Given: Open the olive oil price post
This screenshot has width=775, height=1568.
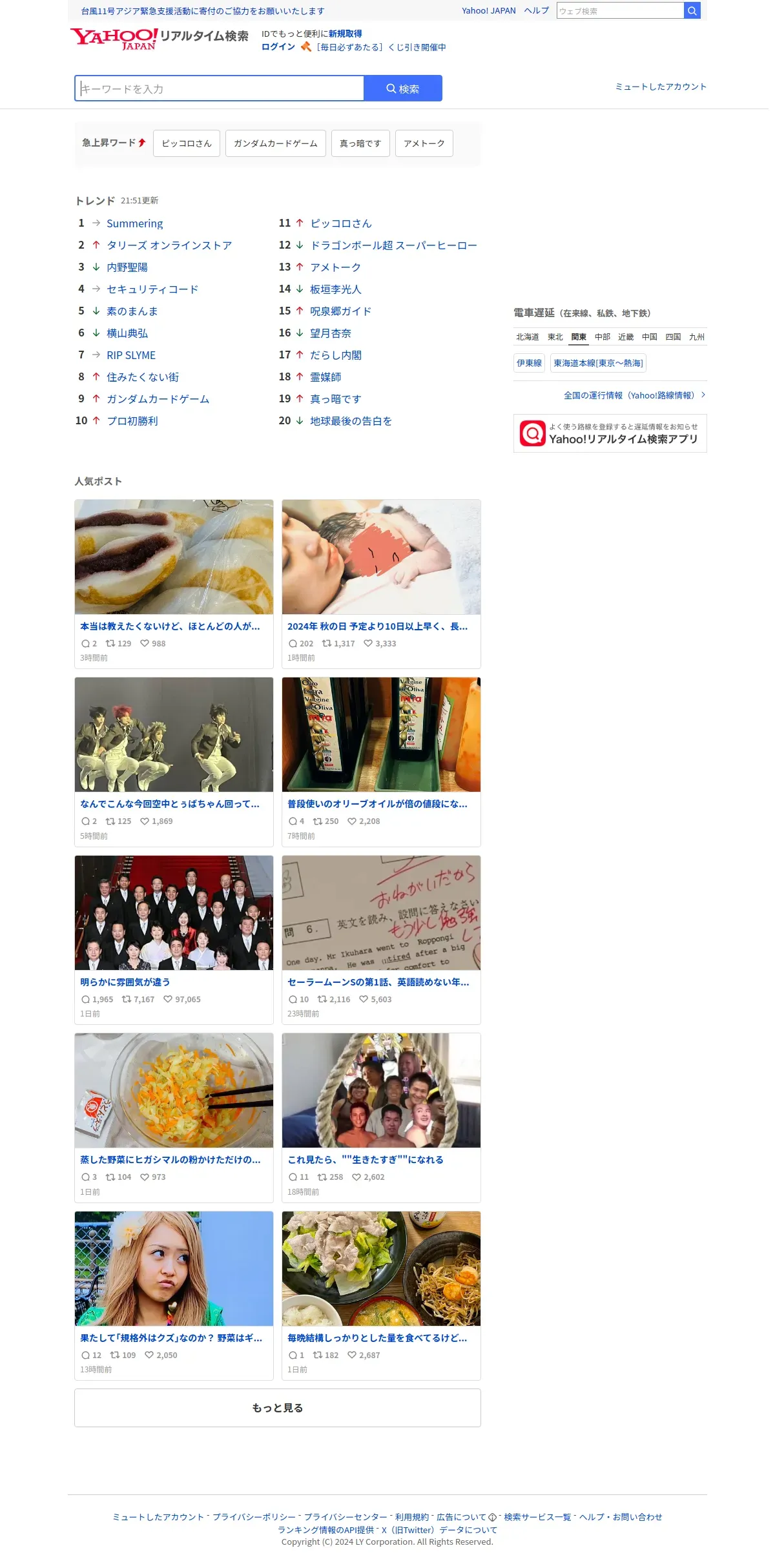Looking at the screenshot, I should tap(377, 804).
